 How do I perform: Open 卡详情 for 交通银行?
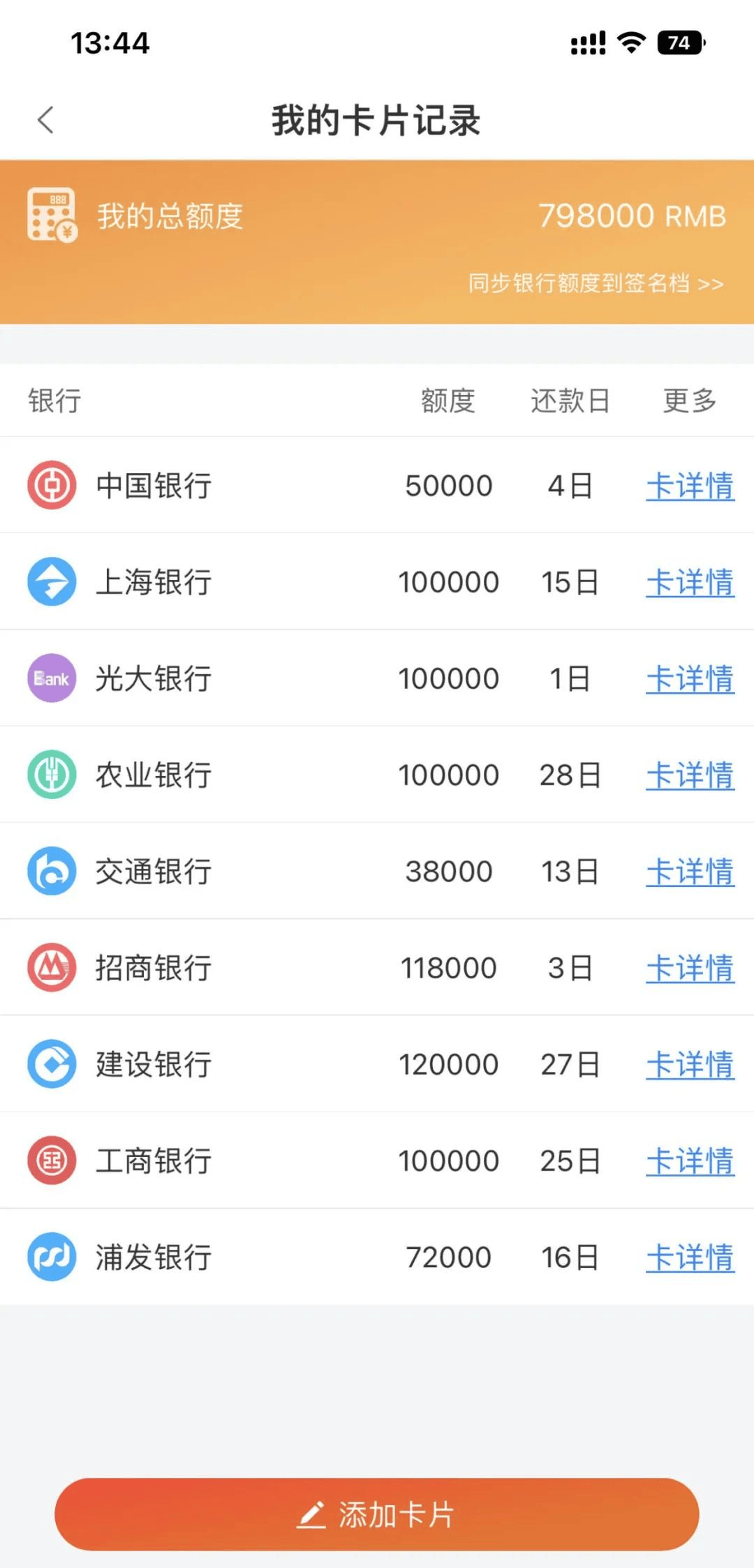pyautogui.click(x=690, y=872)
